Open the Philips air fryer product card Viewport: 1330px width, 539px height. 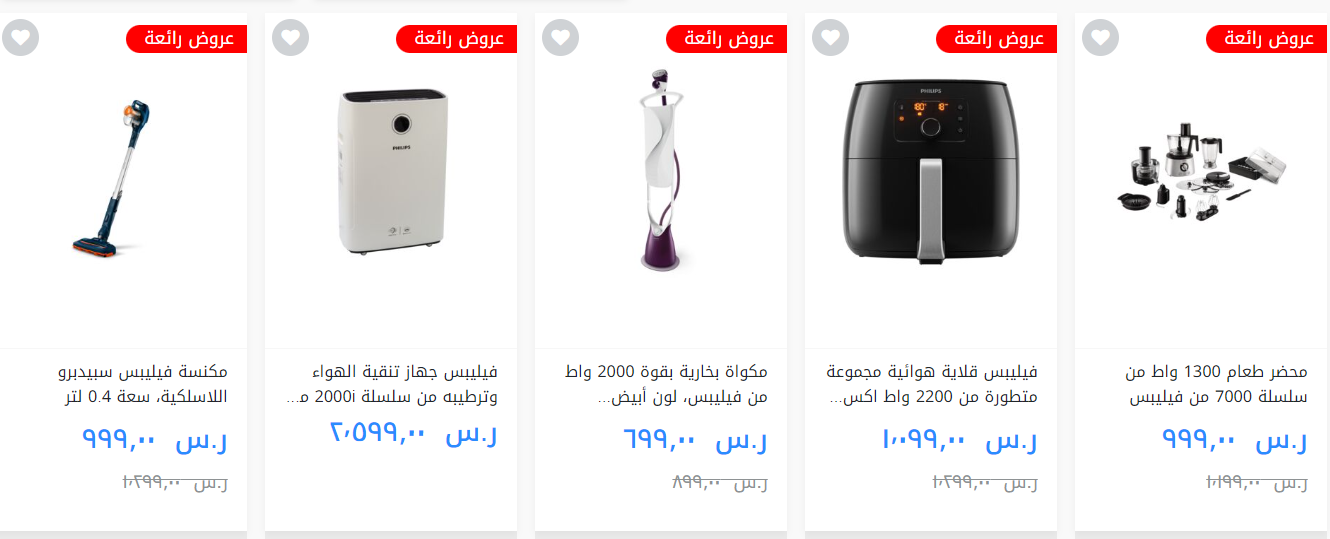(x=931, y=170)
